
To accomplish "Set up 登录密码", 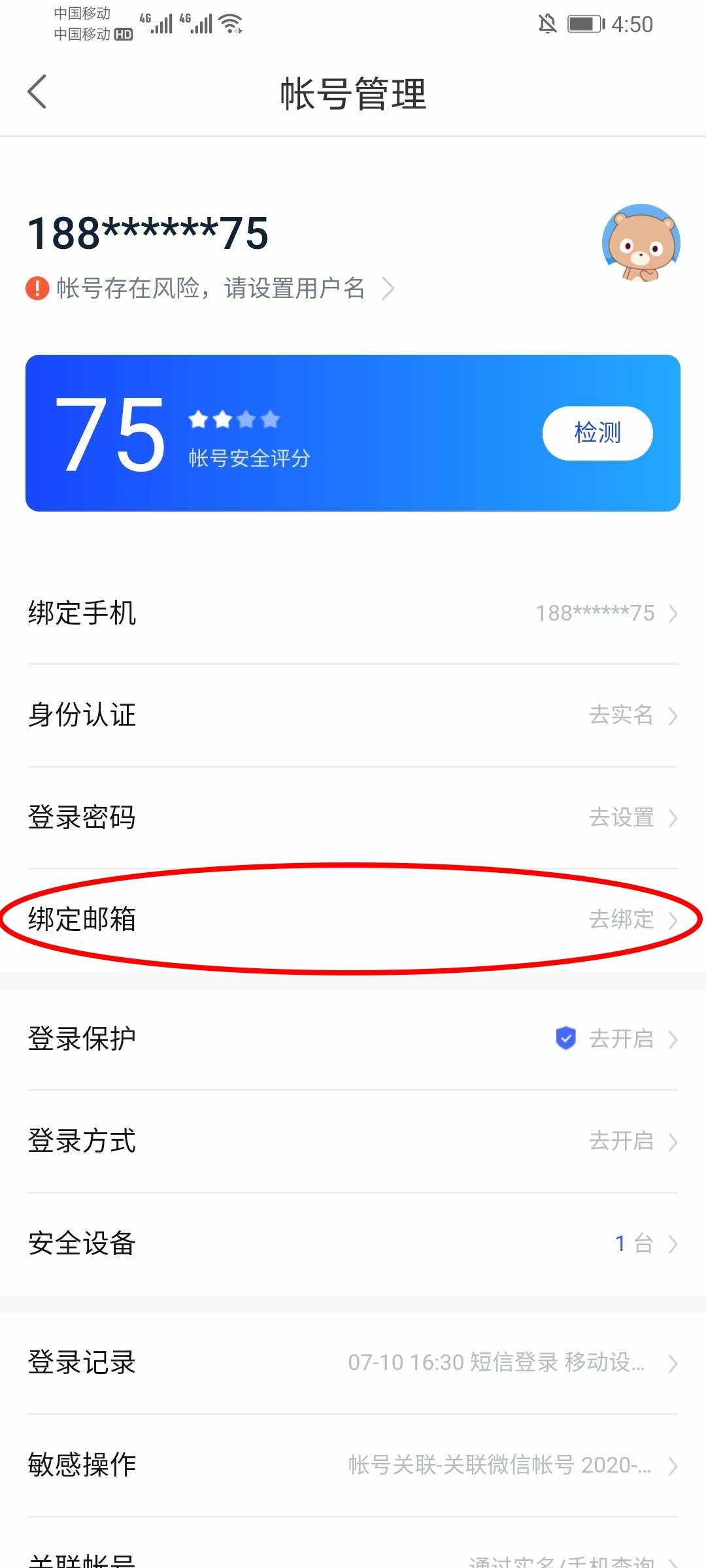I will click(353, 817).
